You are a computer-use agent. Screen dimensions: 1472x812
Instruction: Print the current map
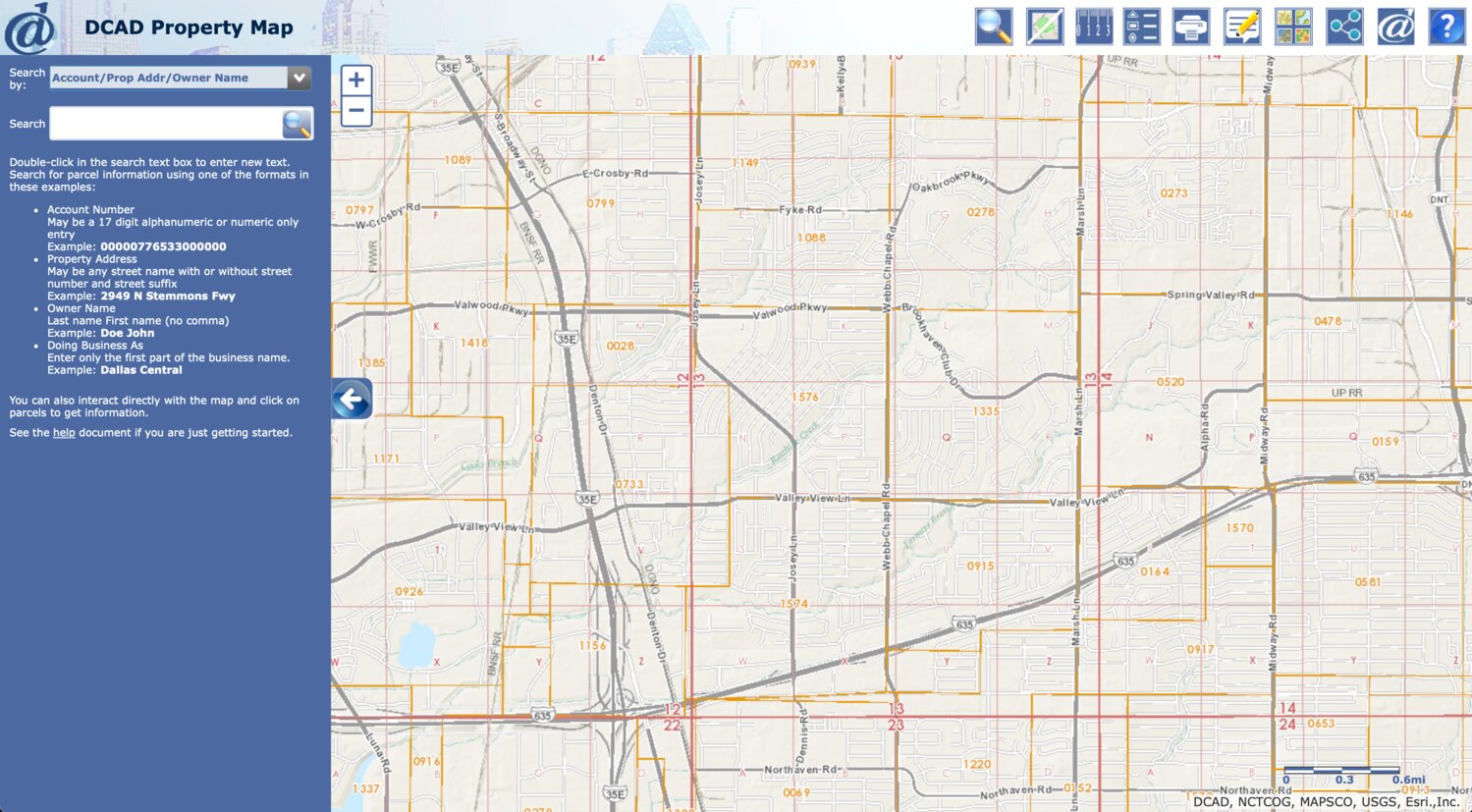click(1191, 27)
